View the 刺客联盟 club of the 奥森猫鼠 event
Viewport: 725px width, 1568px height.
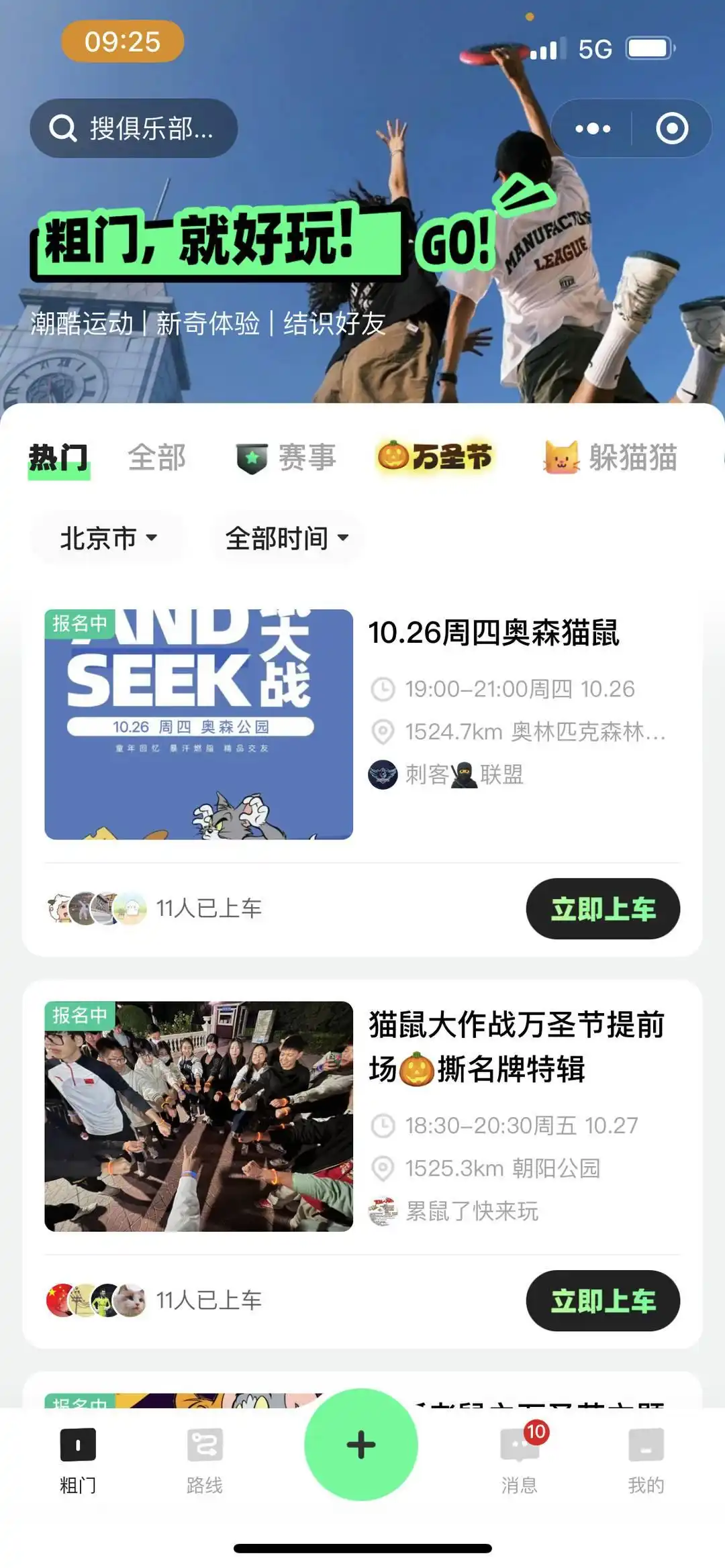[446, 775]
